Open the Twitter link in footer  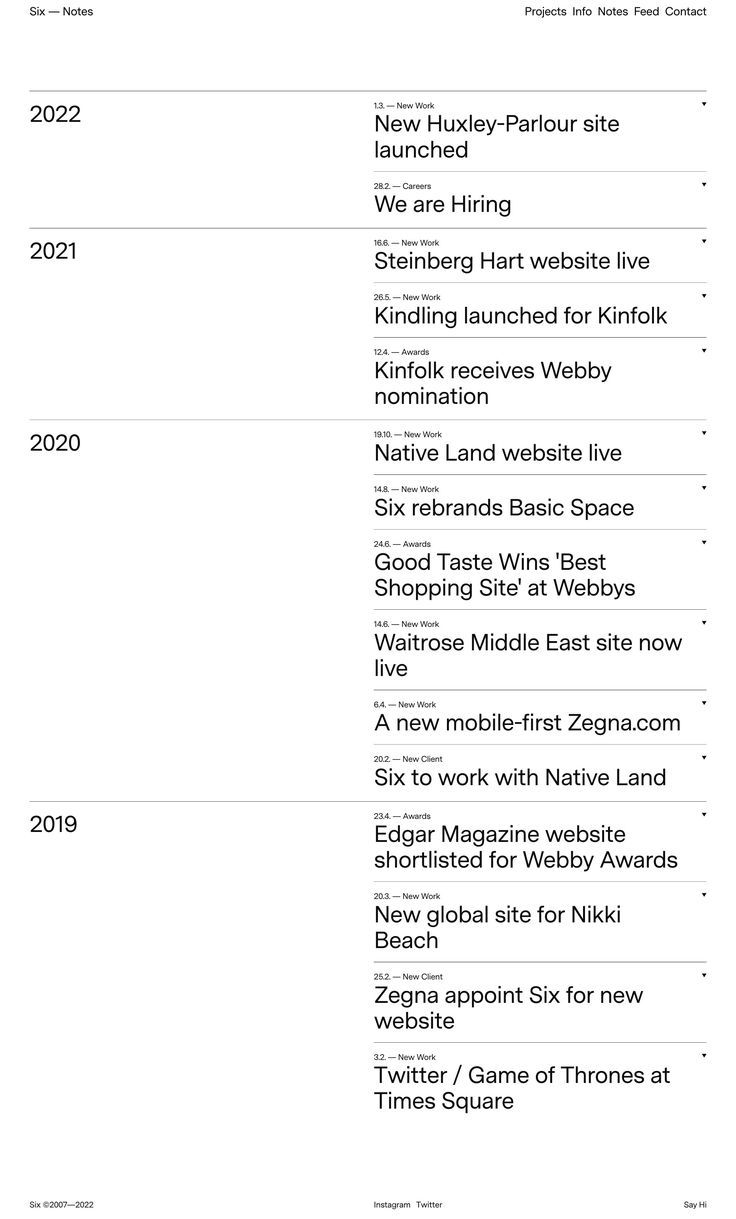pyautogui.click(x=429, y=1205)
